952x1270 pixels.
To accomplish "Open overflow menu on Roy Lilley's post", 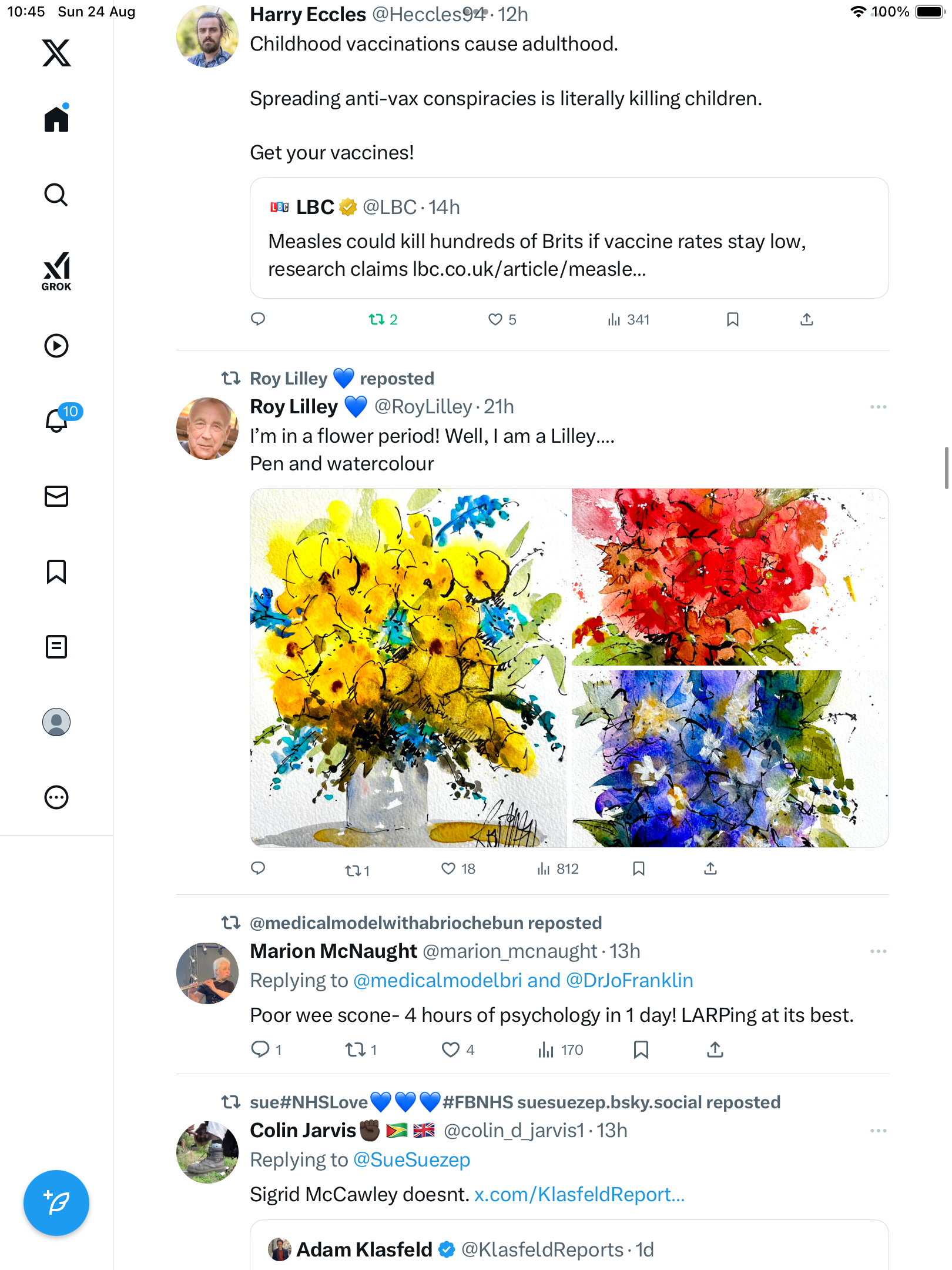I will pos(878,407).
